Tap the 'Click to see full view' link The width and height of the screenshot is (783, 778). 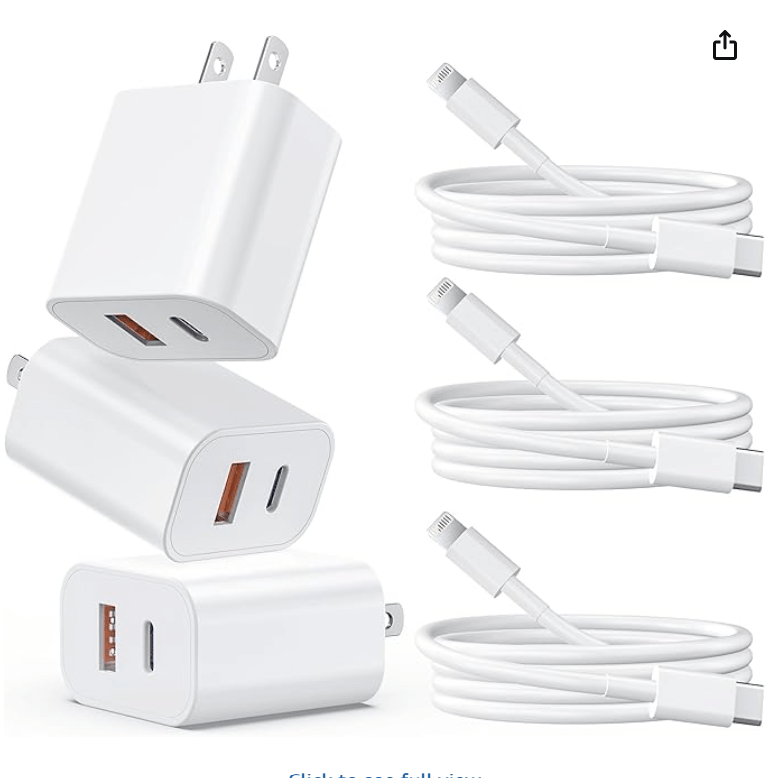[x=385, y=773]
